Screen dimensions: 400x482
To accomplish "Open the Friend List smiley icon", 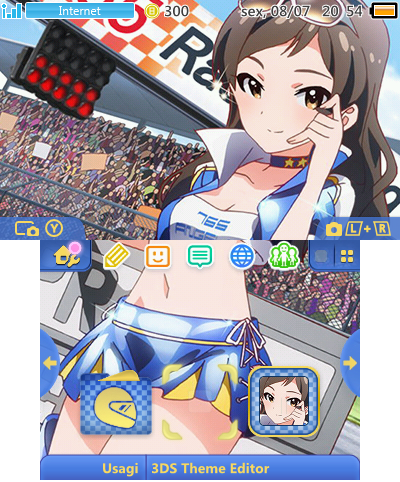I will pyautogui.click(x=158, y=256).
